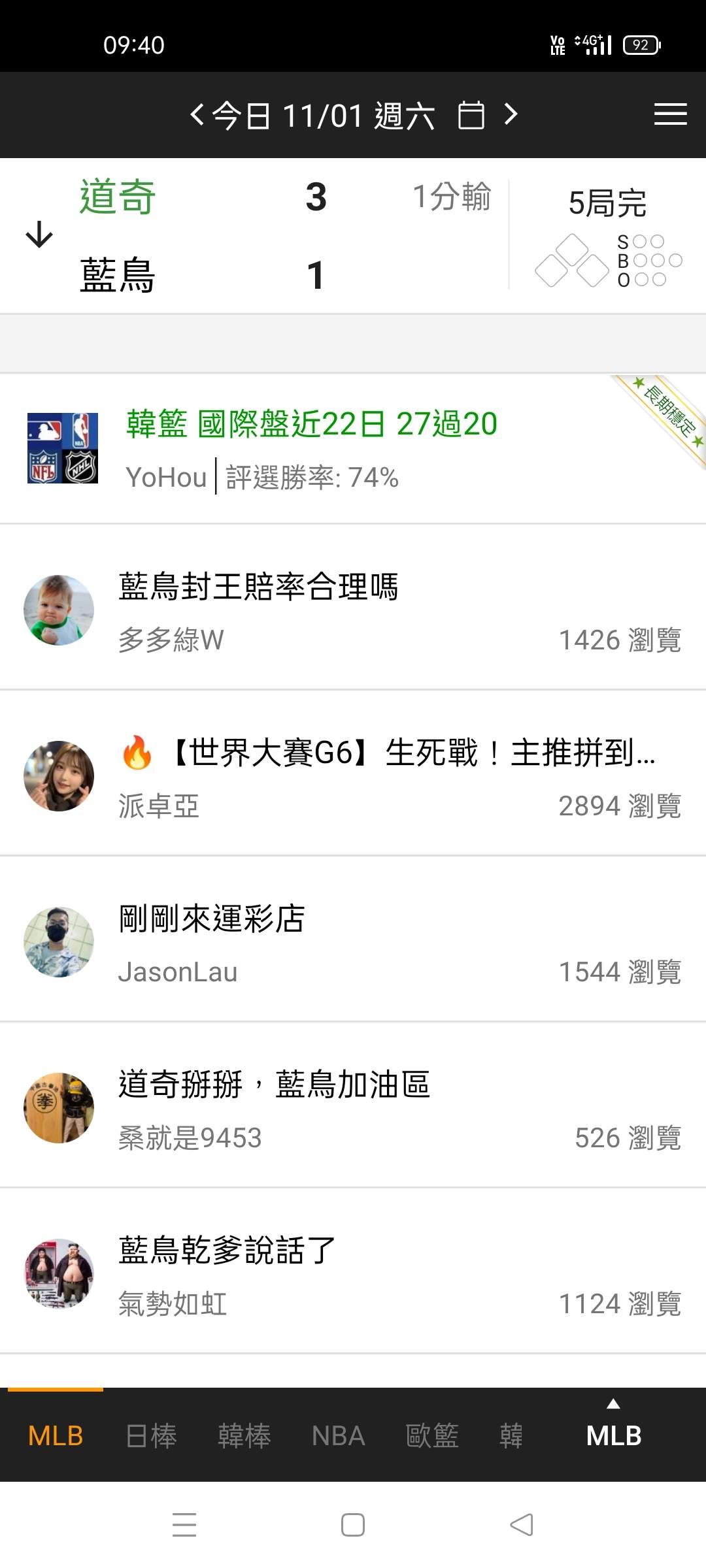Image resolution: width=706 pixels, height=1568 pixels.
Task: Open the calendar date picker
Action: 471,116
